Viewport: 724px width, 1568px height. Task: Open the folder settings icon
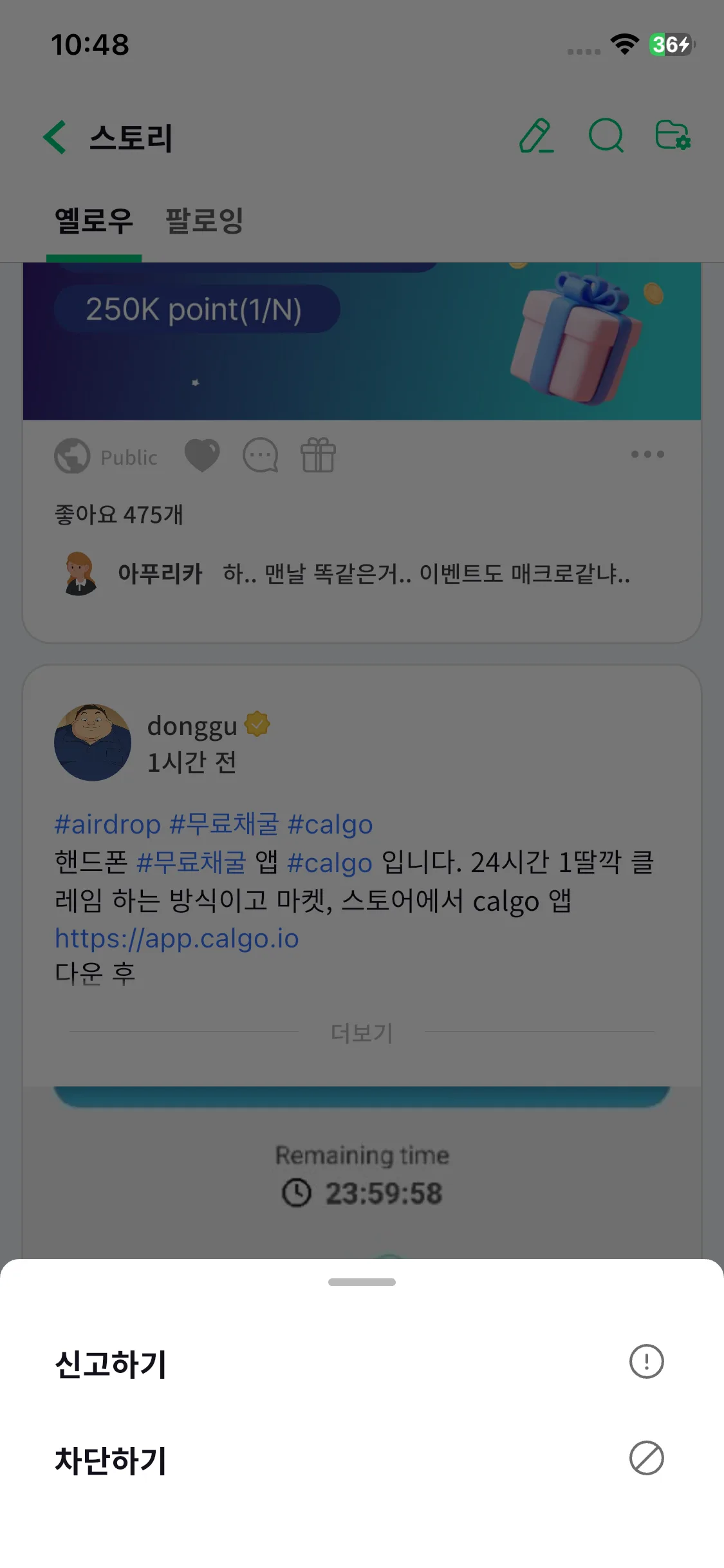(673, 135)
